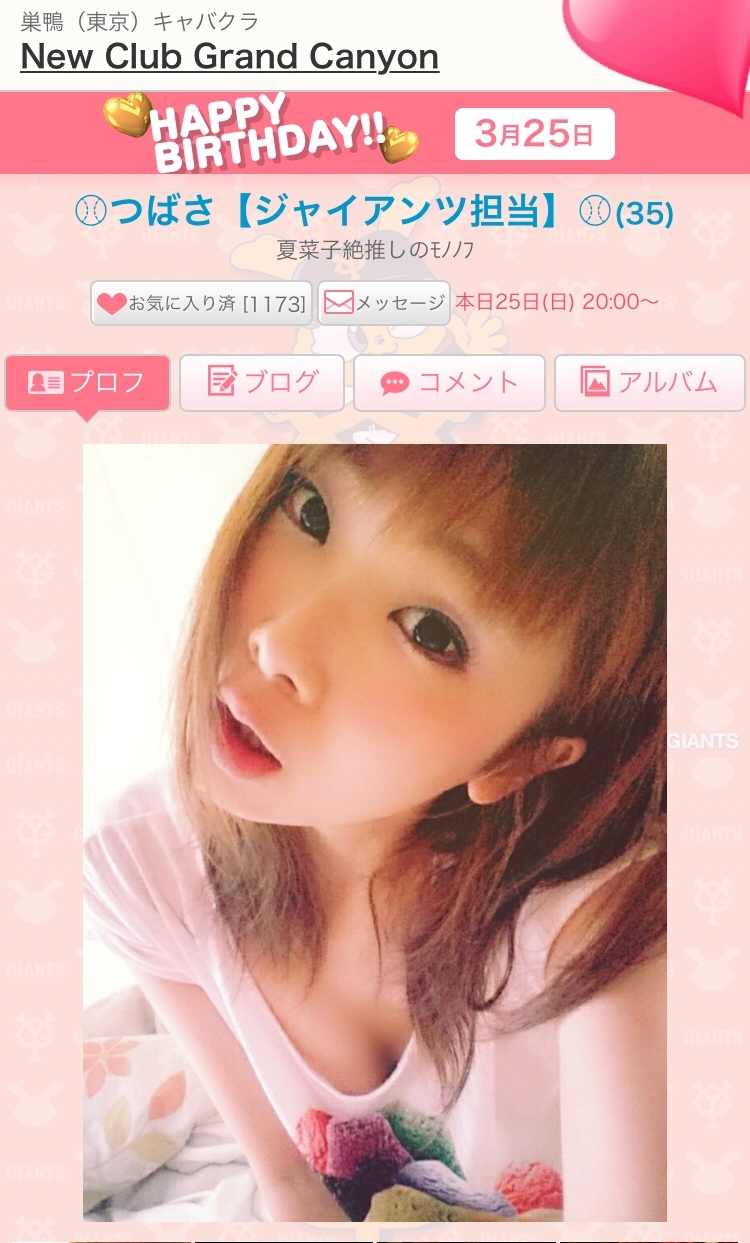The height and width of the screenshot is (1243, 750).
Task: View the アルバム tab
Action: (650, 382)
